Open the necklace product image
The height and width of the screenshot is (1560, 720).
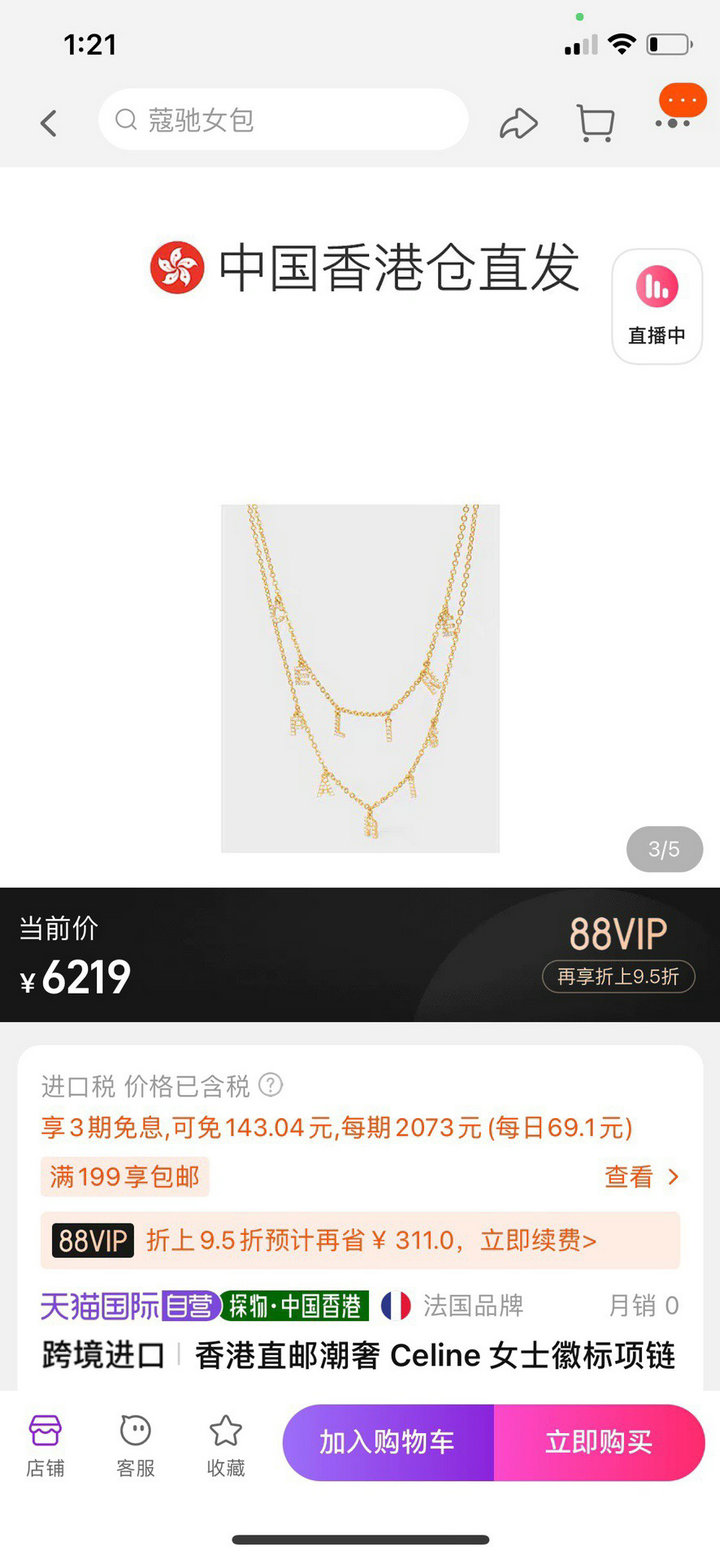360,678
